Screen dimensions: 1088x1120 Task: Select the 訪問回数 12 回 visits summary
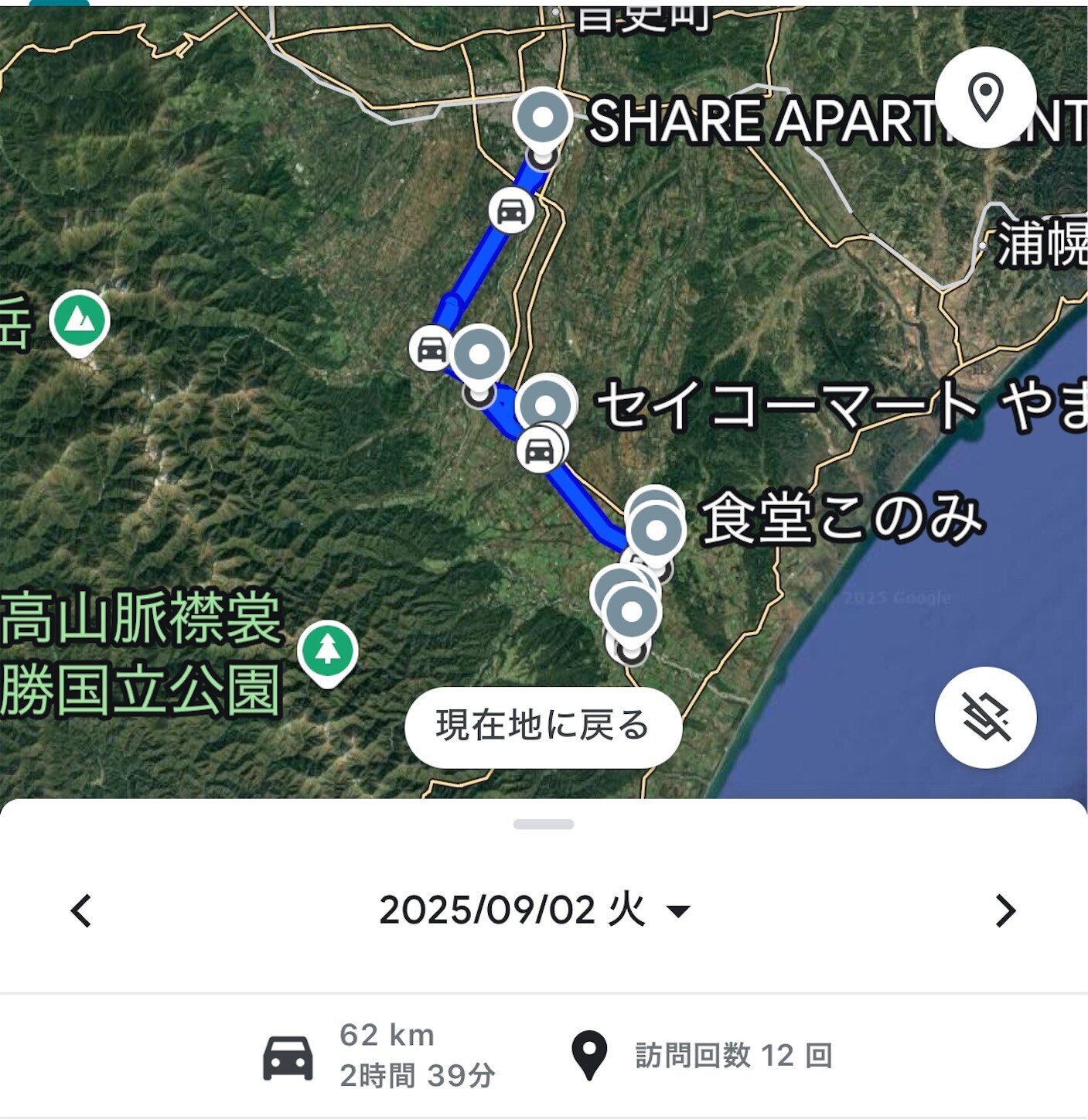[x=730, y=1053]
